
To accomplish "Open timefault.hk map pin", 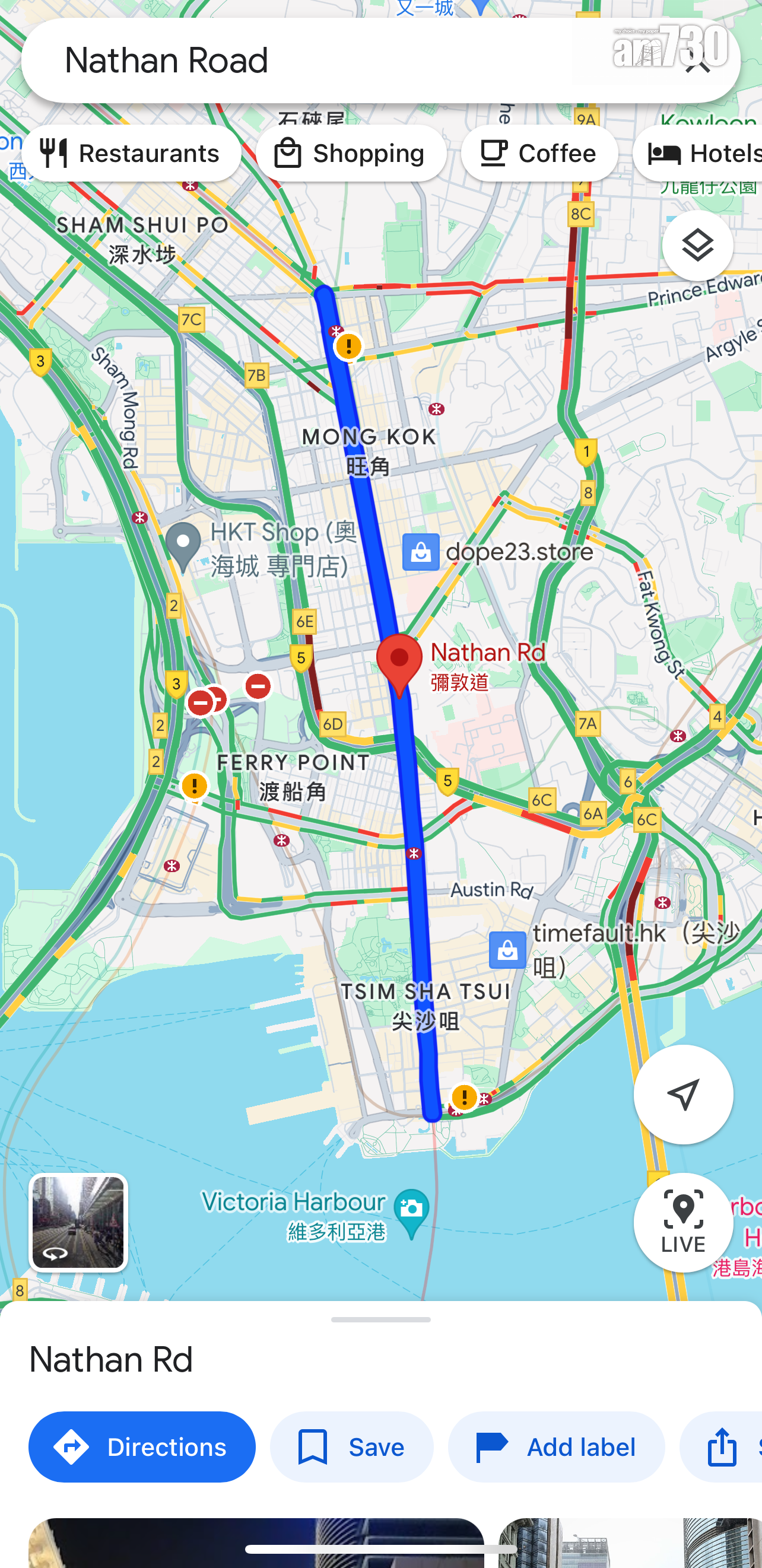I will [507, 949].
